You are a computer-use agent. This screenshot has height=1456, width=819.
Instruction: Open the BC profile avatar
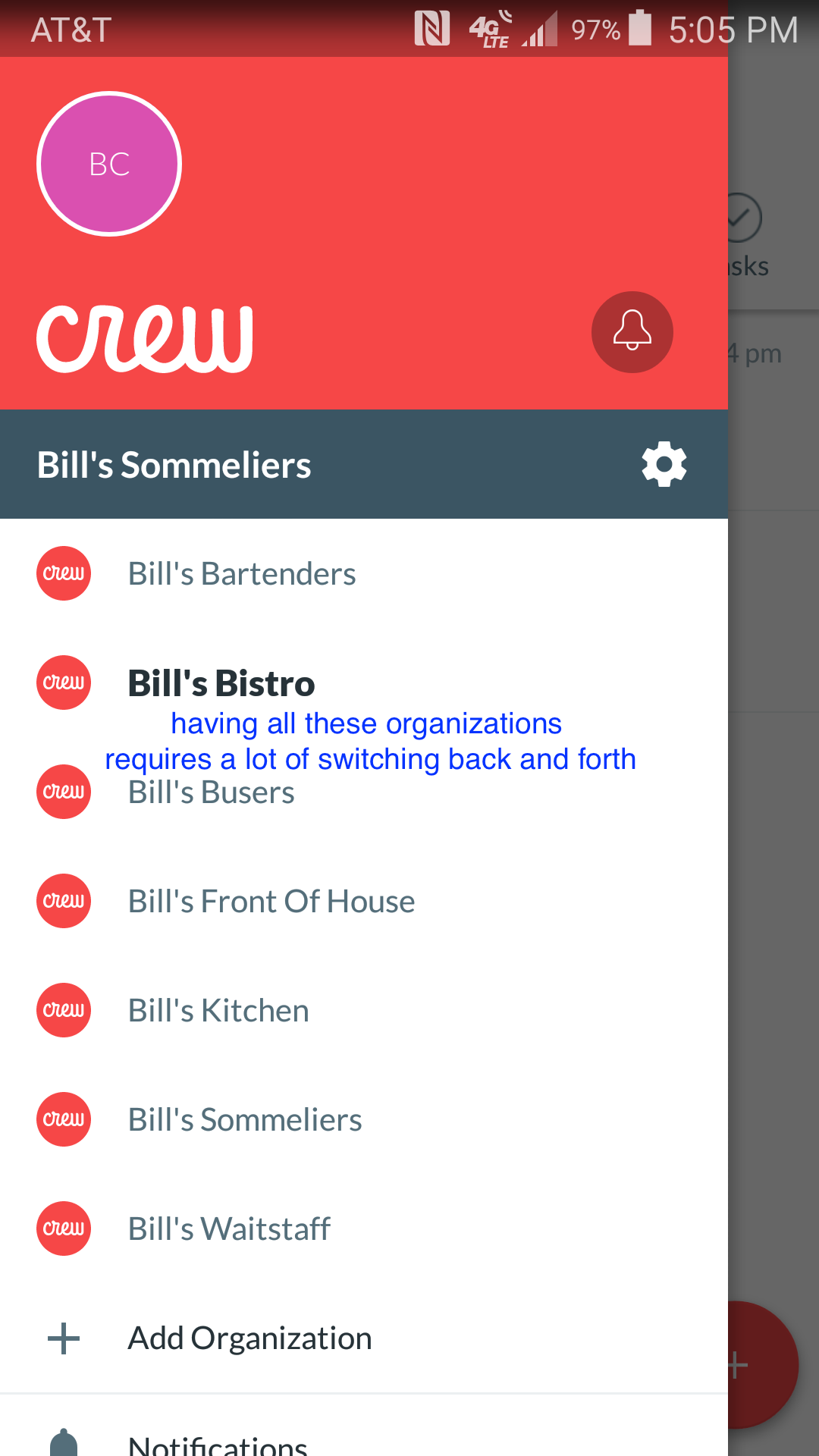(109, 164)
